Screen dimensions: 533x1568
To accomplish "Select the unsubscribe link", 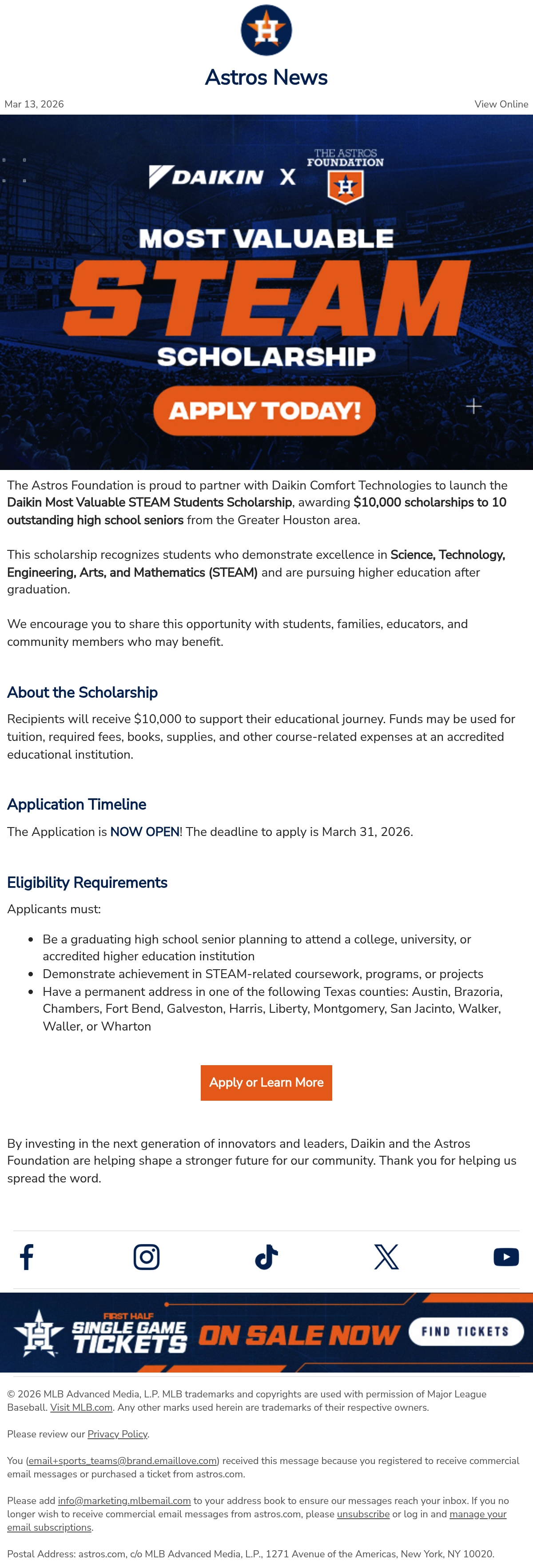I will point(363,1514).
